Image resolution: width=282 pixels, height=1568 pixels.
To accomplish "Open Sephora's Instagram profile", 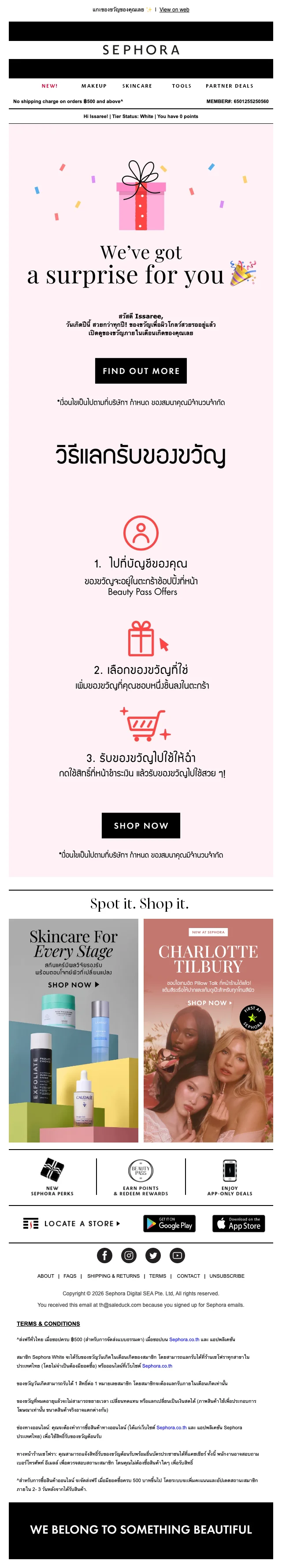I will (129, 1255).
